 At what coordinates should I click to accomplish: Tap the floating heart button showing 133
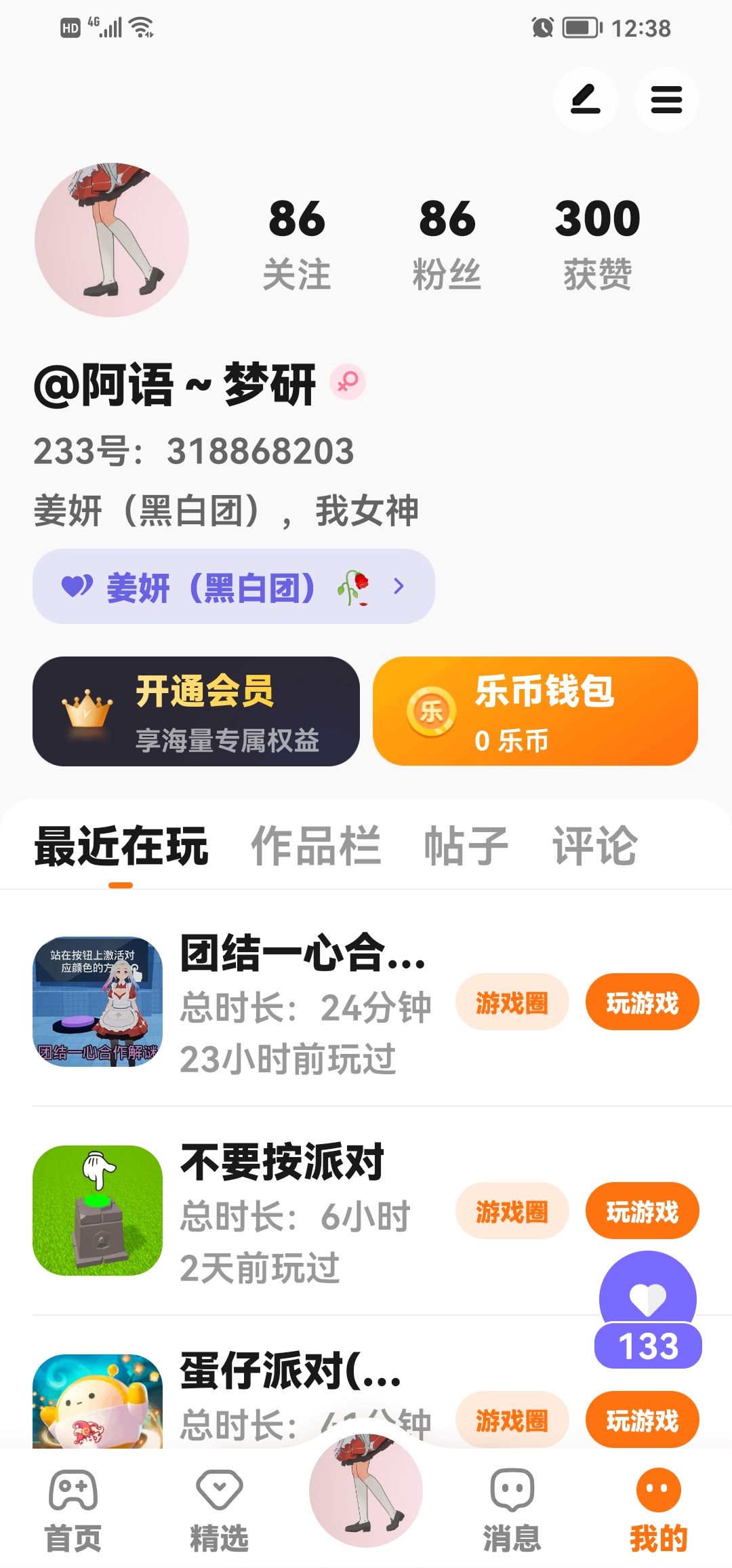(648, 1309)
